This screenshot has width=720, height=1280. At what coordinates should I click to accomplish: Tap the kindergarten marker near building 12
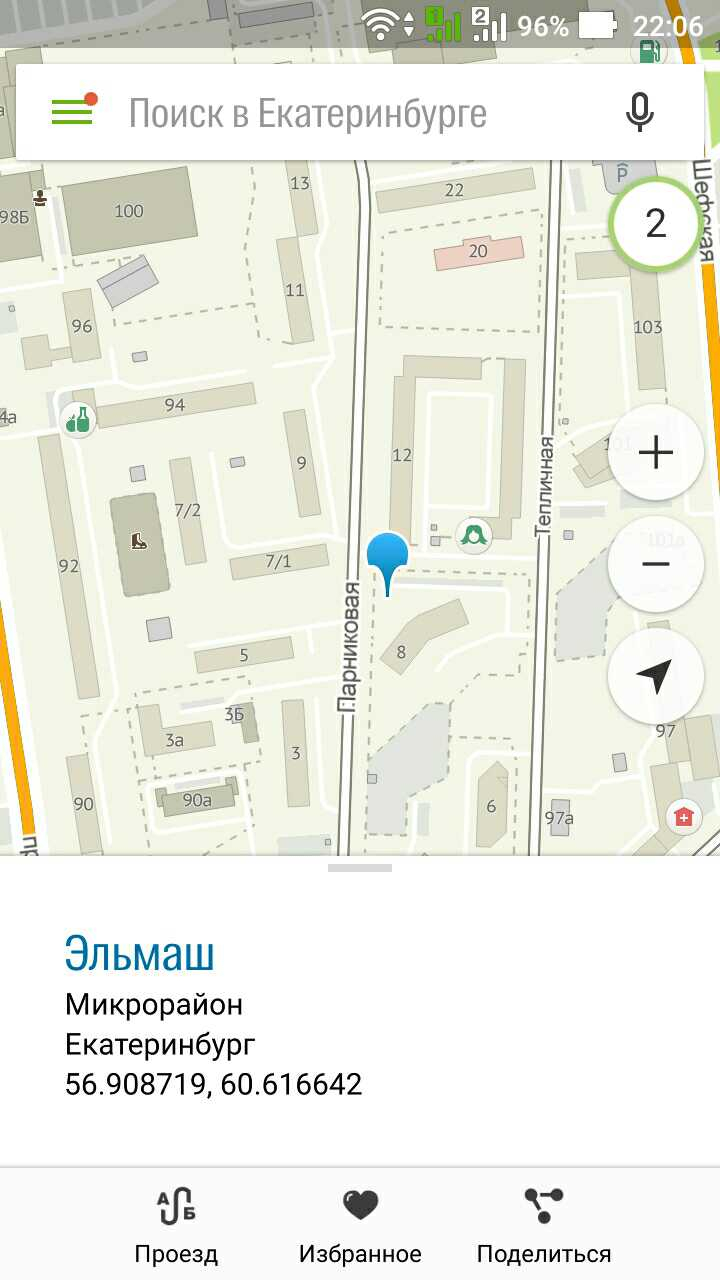pos(474,536)
